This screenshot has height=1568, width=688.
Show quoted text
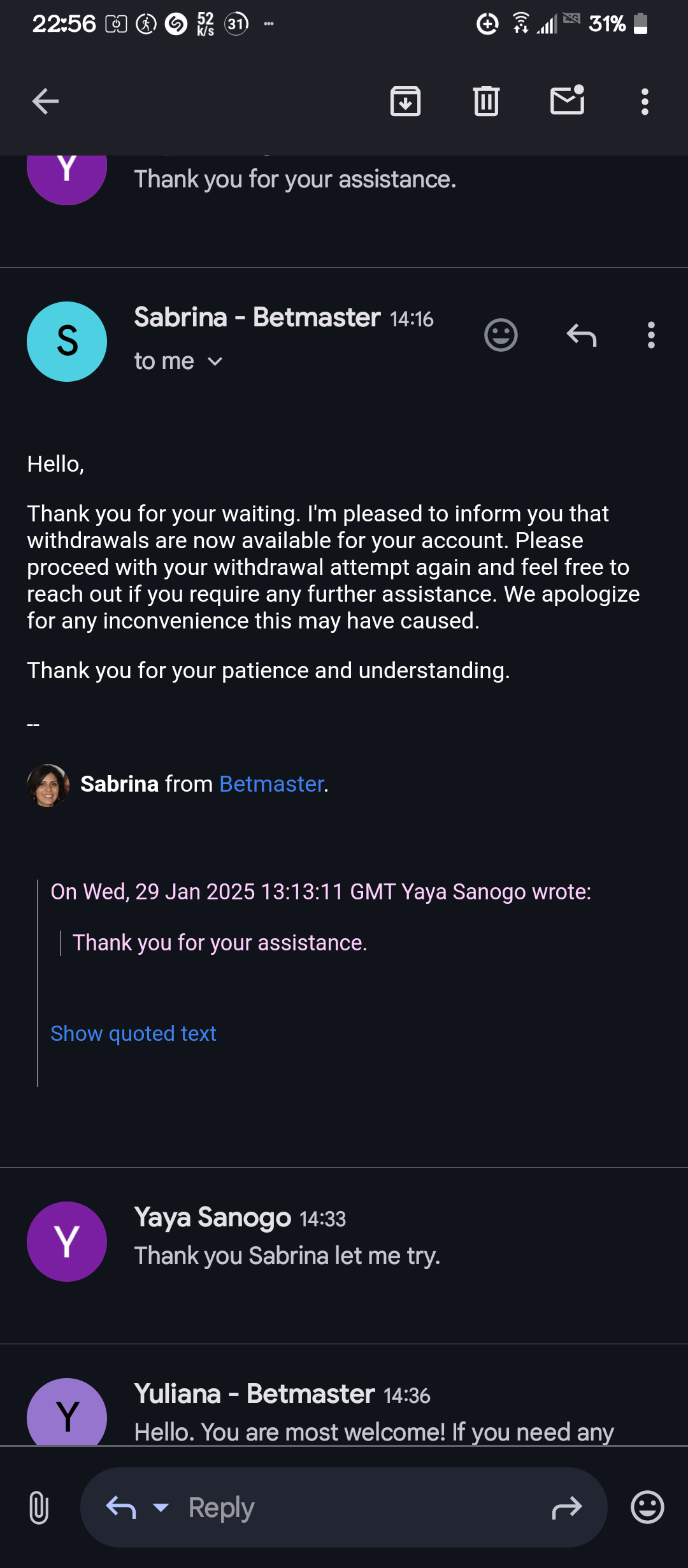pos(133,1033)
